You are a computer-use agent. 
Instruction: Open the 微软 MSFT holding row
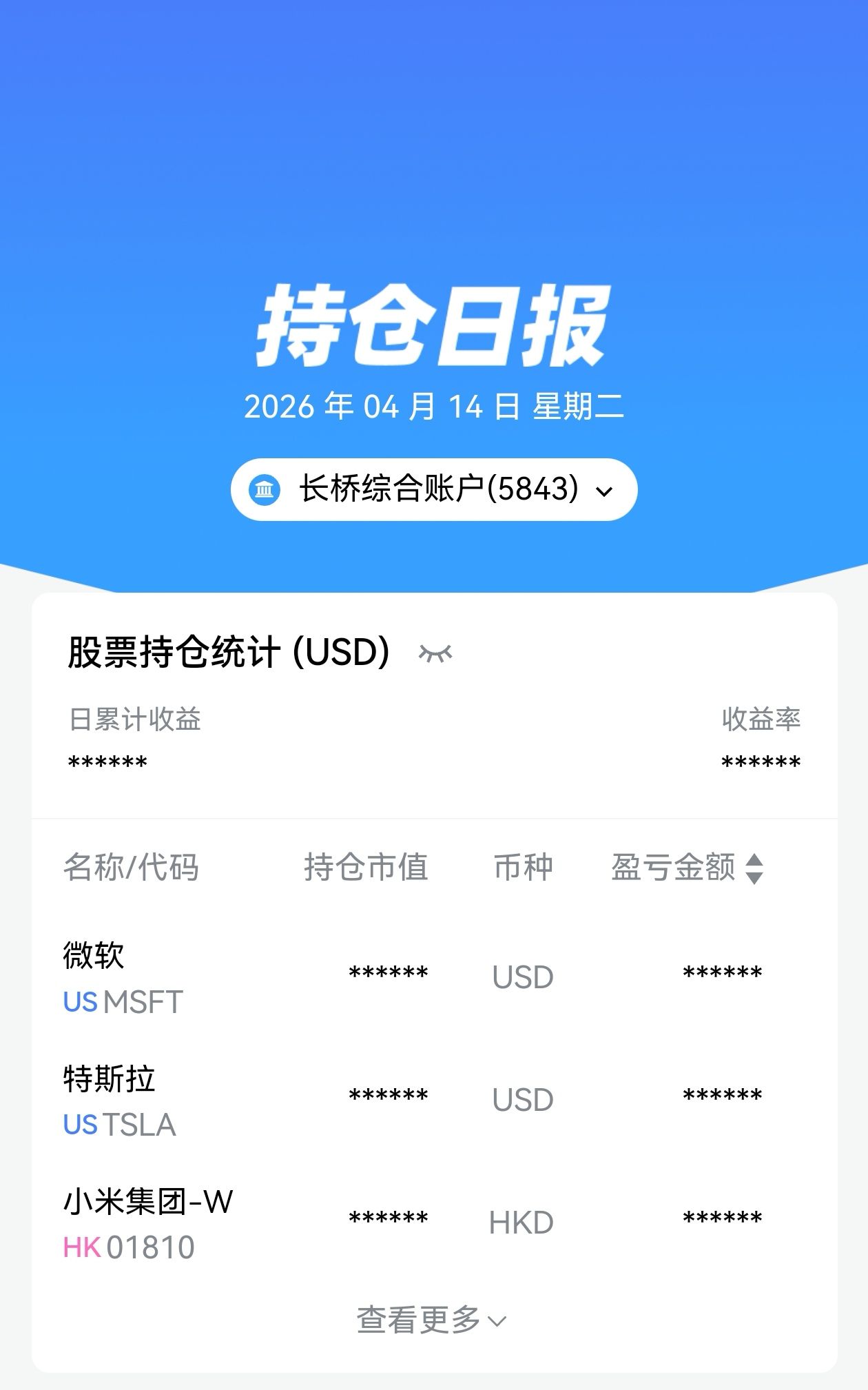[x=413, y=977]
